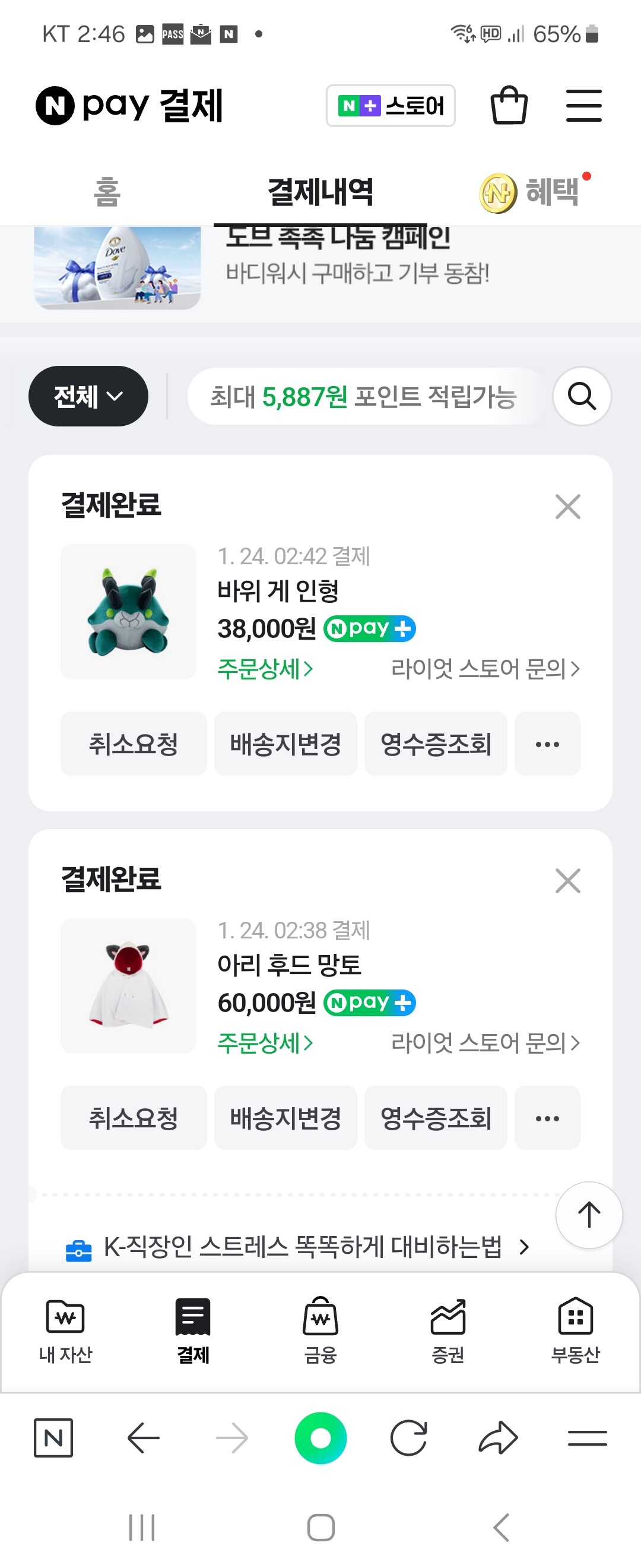Reload the page in browser toolbar
This screenshot has width=641, height=1568.
pyautogui.click(x=408, y=1439)
